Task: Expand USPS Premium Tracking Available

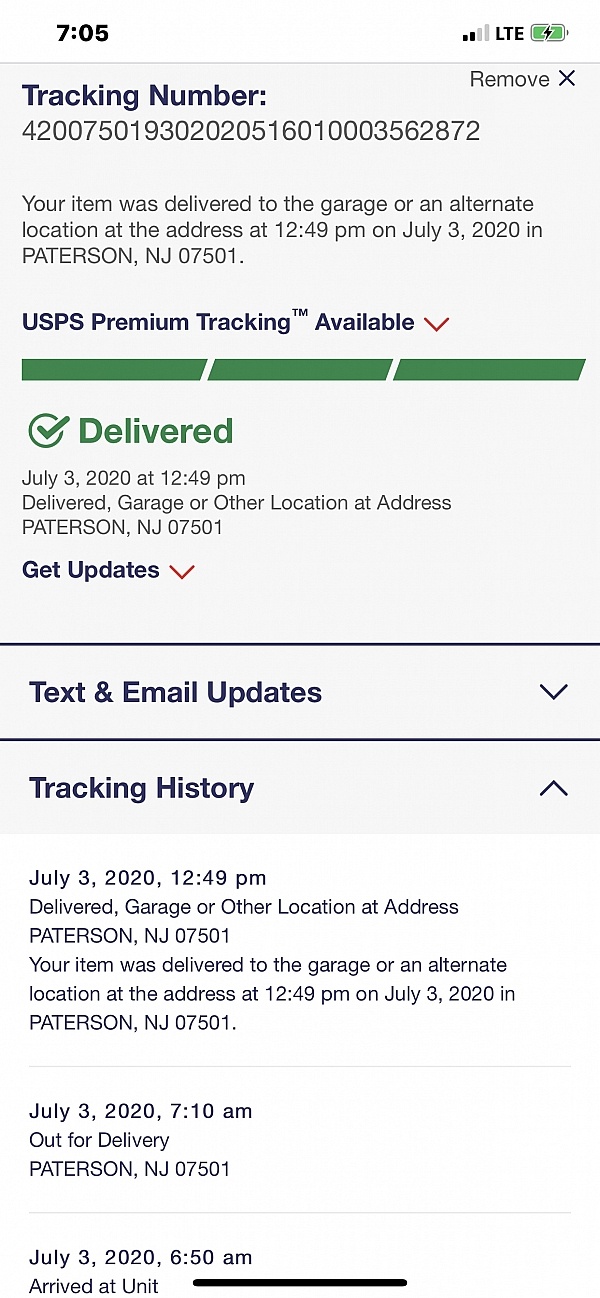Action: [236, 322]
